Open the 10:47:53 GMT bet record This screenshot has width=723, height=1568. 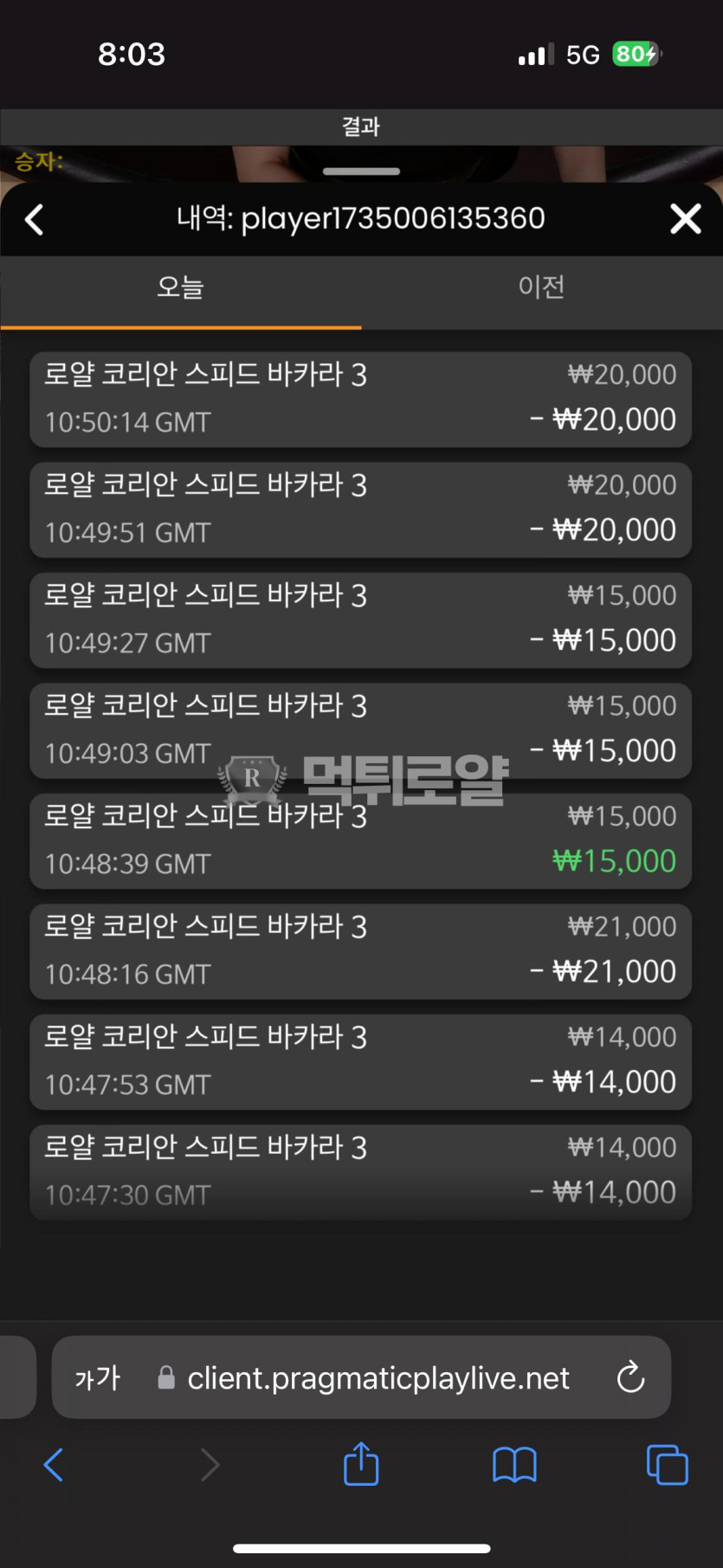pos(360,1062)
